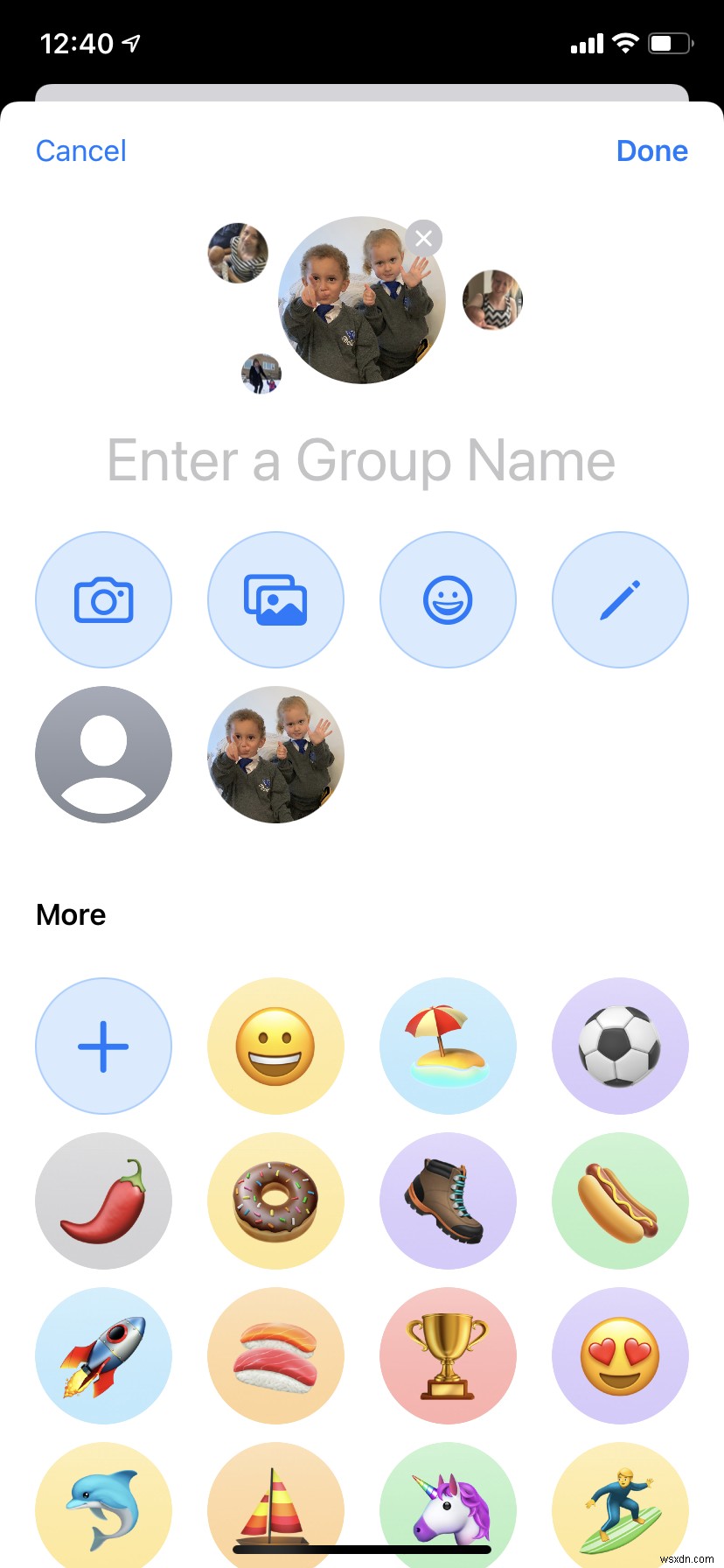
Task: Add a new icon with the plus button
Action: [103, 1046]
